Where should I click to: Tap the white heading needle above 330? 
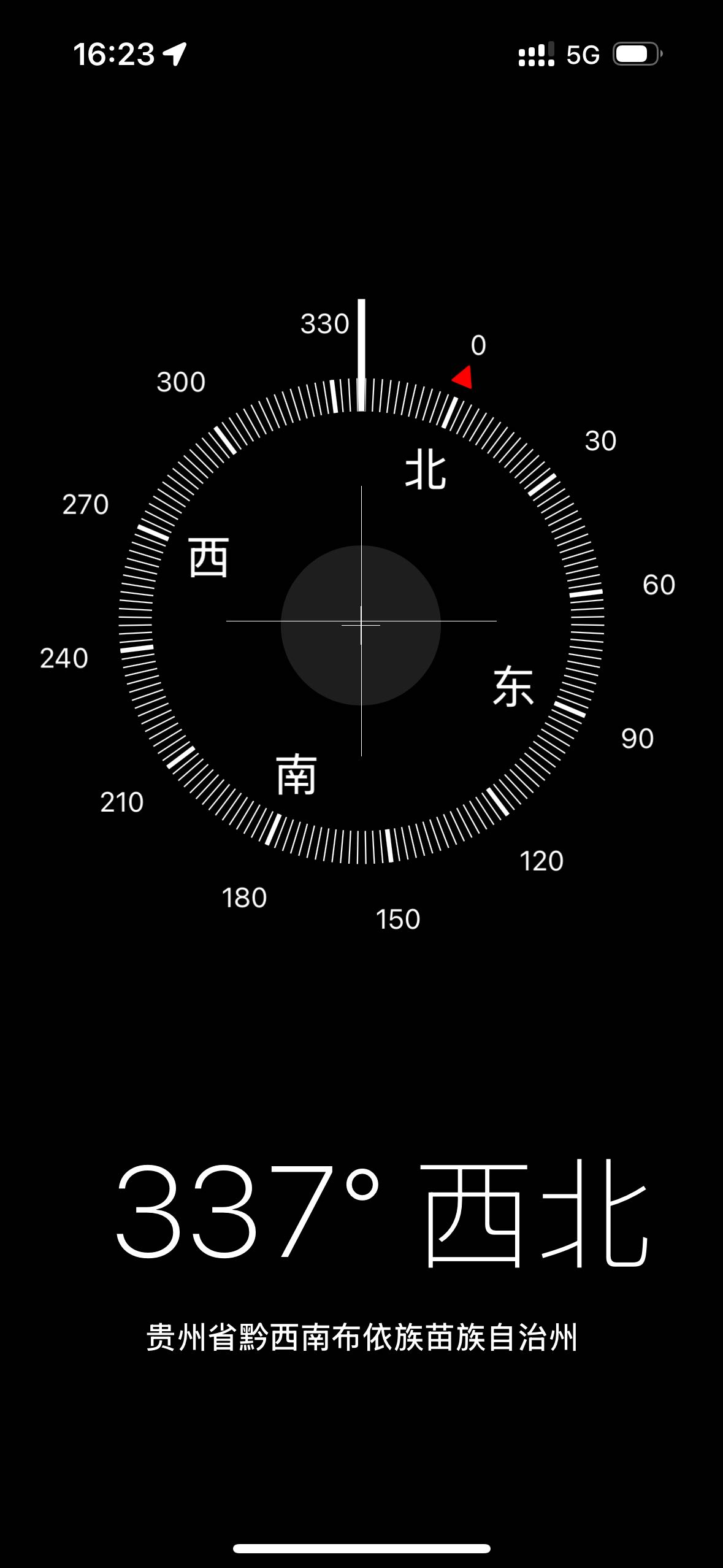[361, 337]
